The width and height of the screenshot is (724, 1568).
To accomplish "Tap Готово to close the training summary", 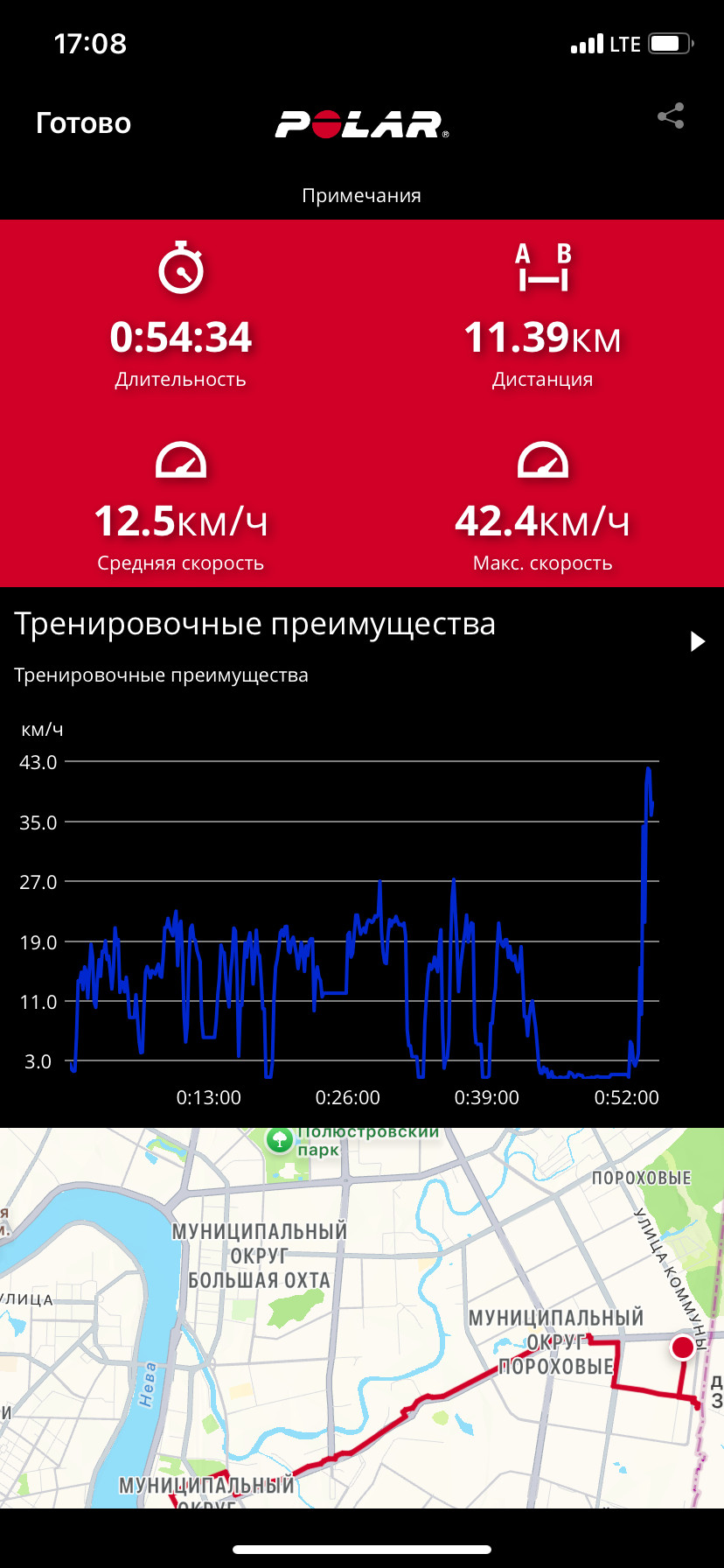I will (x=83, y=123).
